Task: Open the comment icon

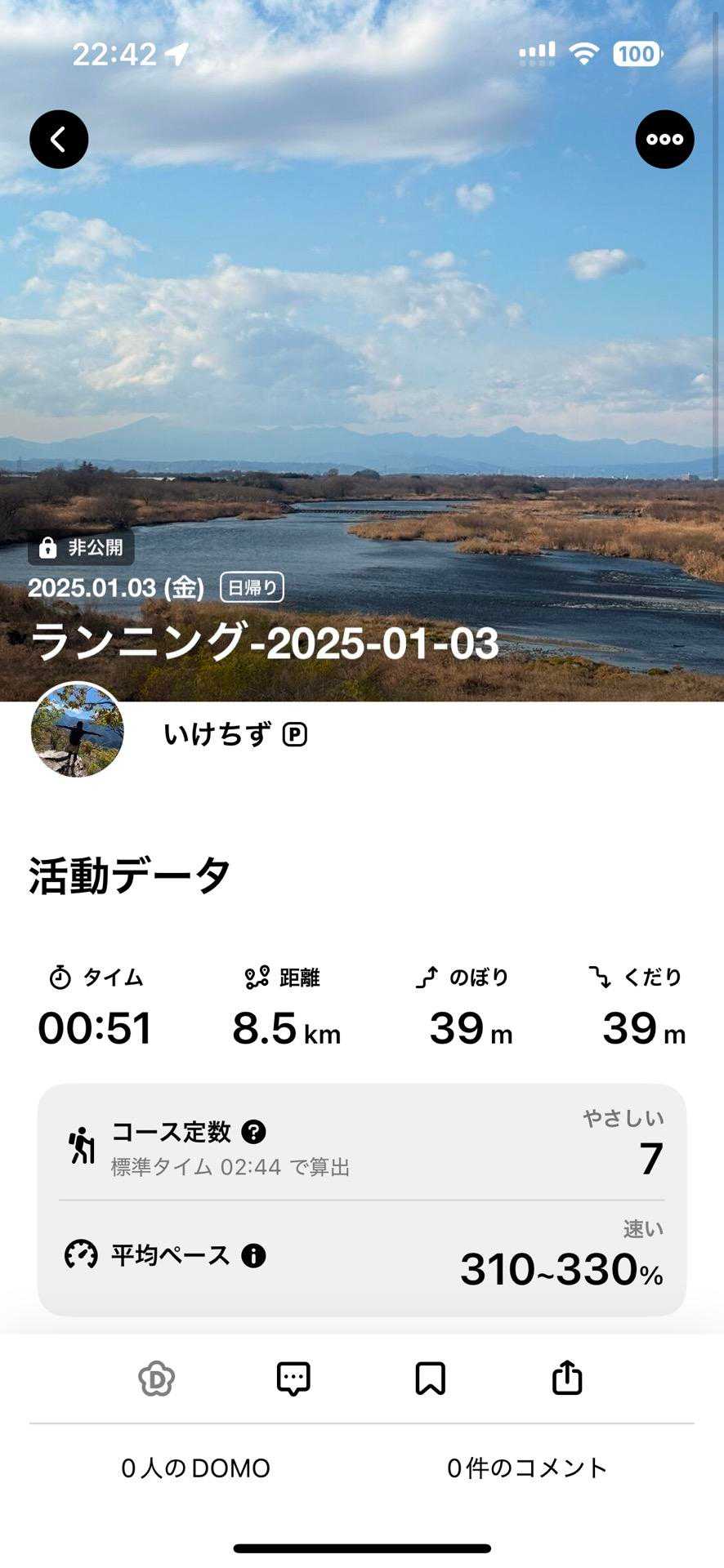Action: coord(293,1379)
